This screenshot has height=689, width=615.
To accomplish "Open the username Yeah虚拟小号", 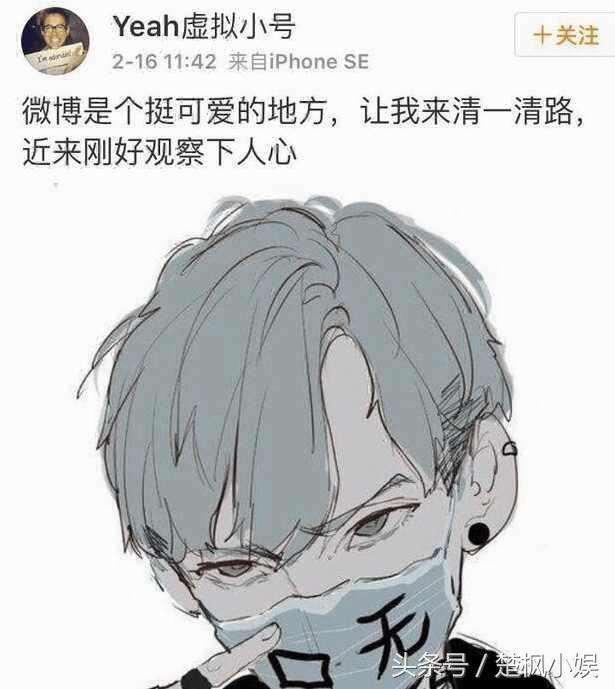I will (x=203, y=26).
